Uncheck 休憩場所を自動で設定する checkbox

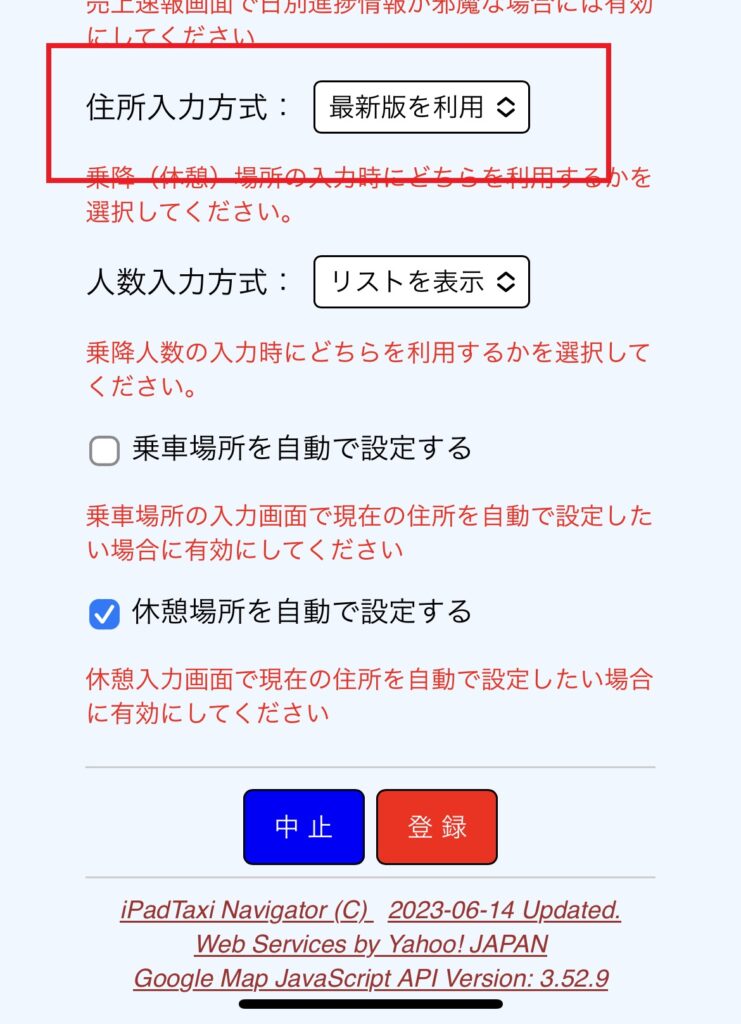pyautogui.click(x=104, y=614)
